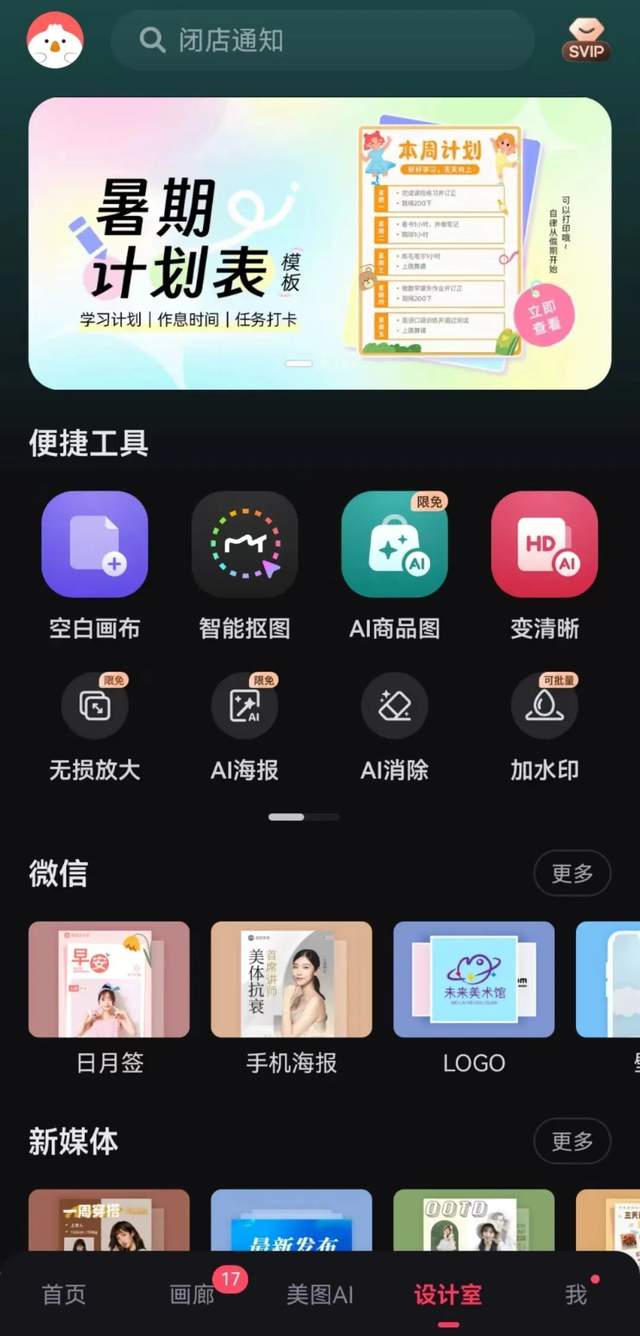Viewport: 640px width, 1336px height.
Task: Open the AI商品图 tool
Action: pyautogui.click(x=394, y=545)
